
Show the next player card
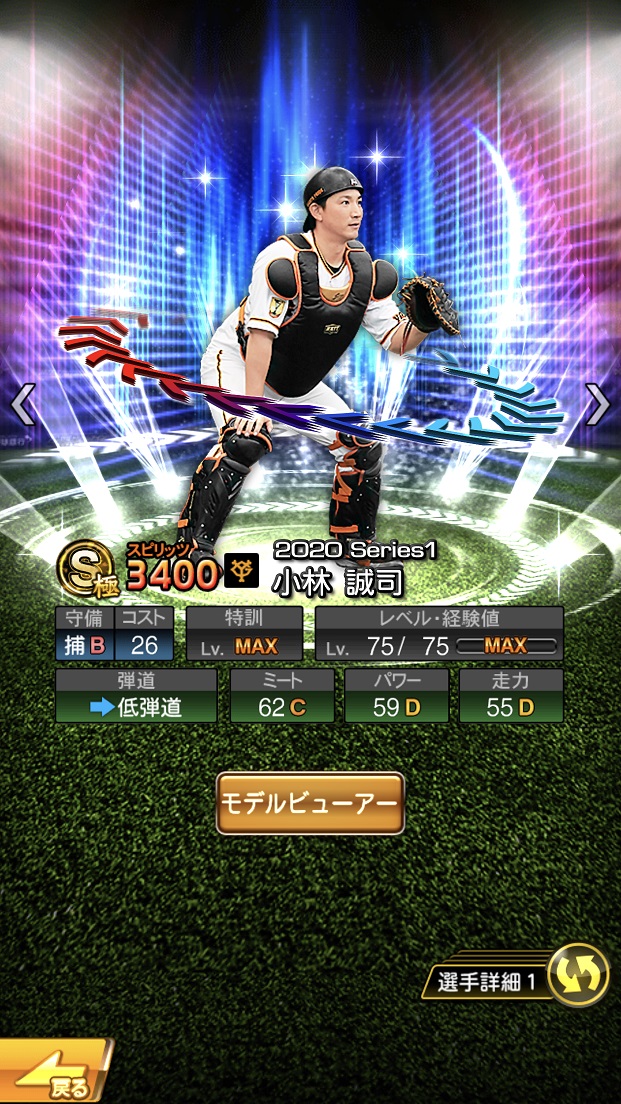pos(597,404)
